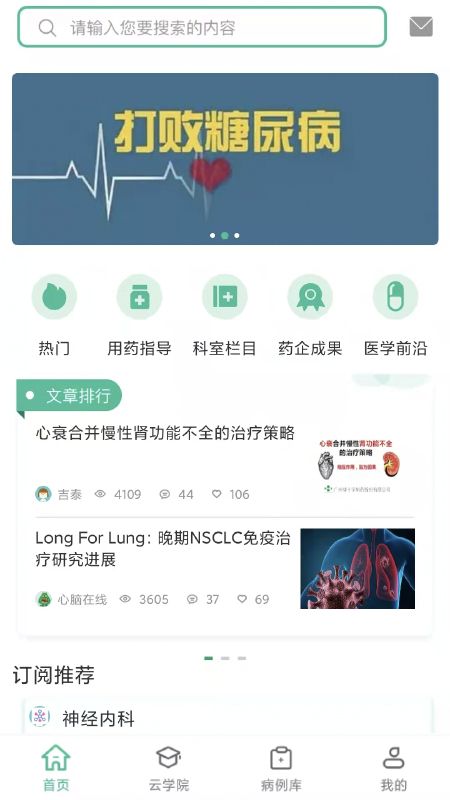Read the Long For Lung NSCLC article
The image size is (450, 800).
[x=225, y=569]
